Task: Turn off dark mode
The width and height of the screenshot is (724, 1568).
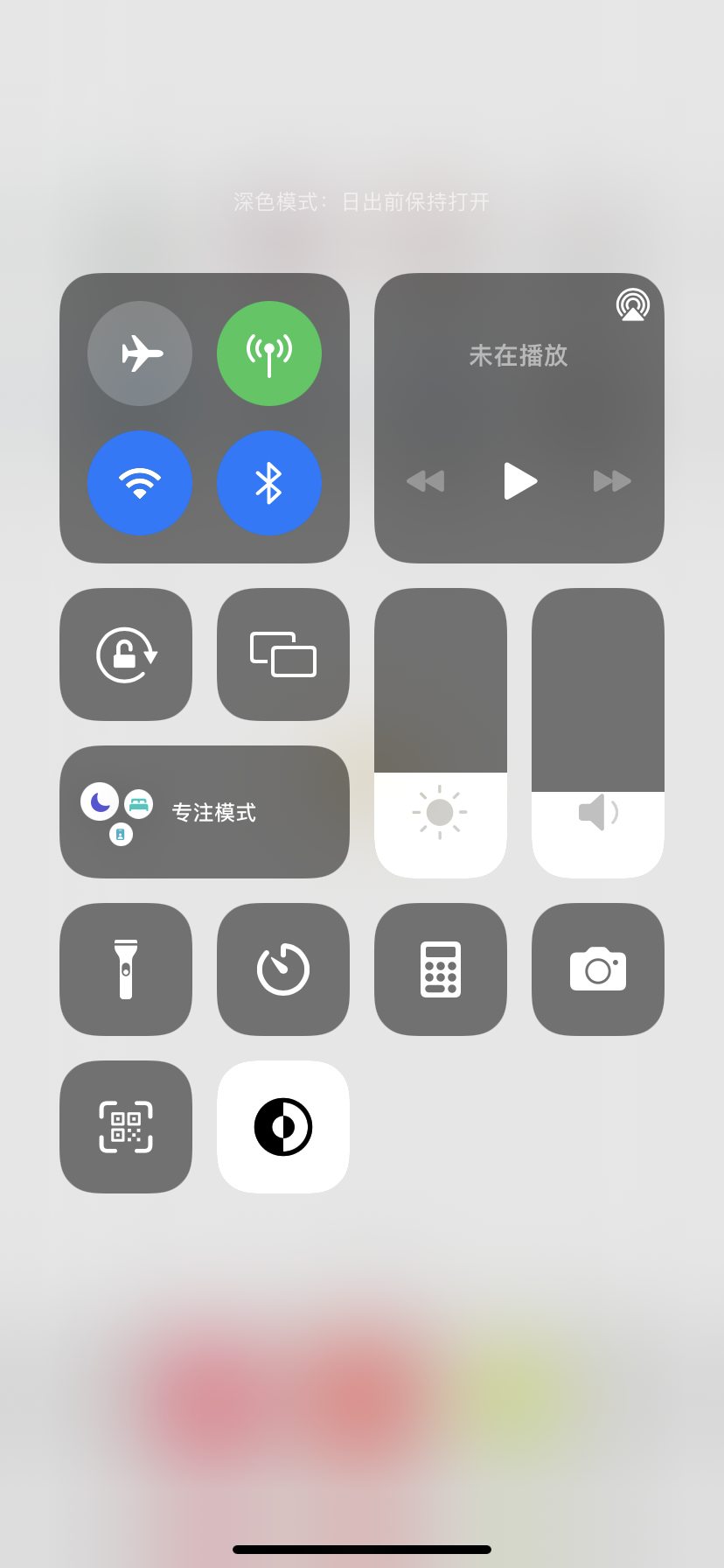Action: (x=283, y=1127)
